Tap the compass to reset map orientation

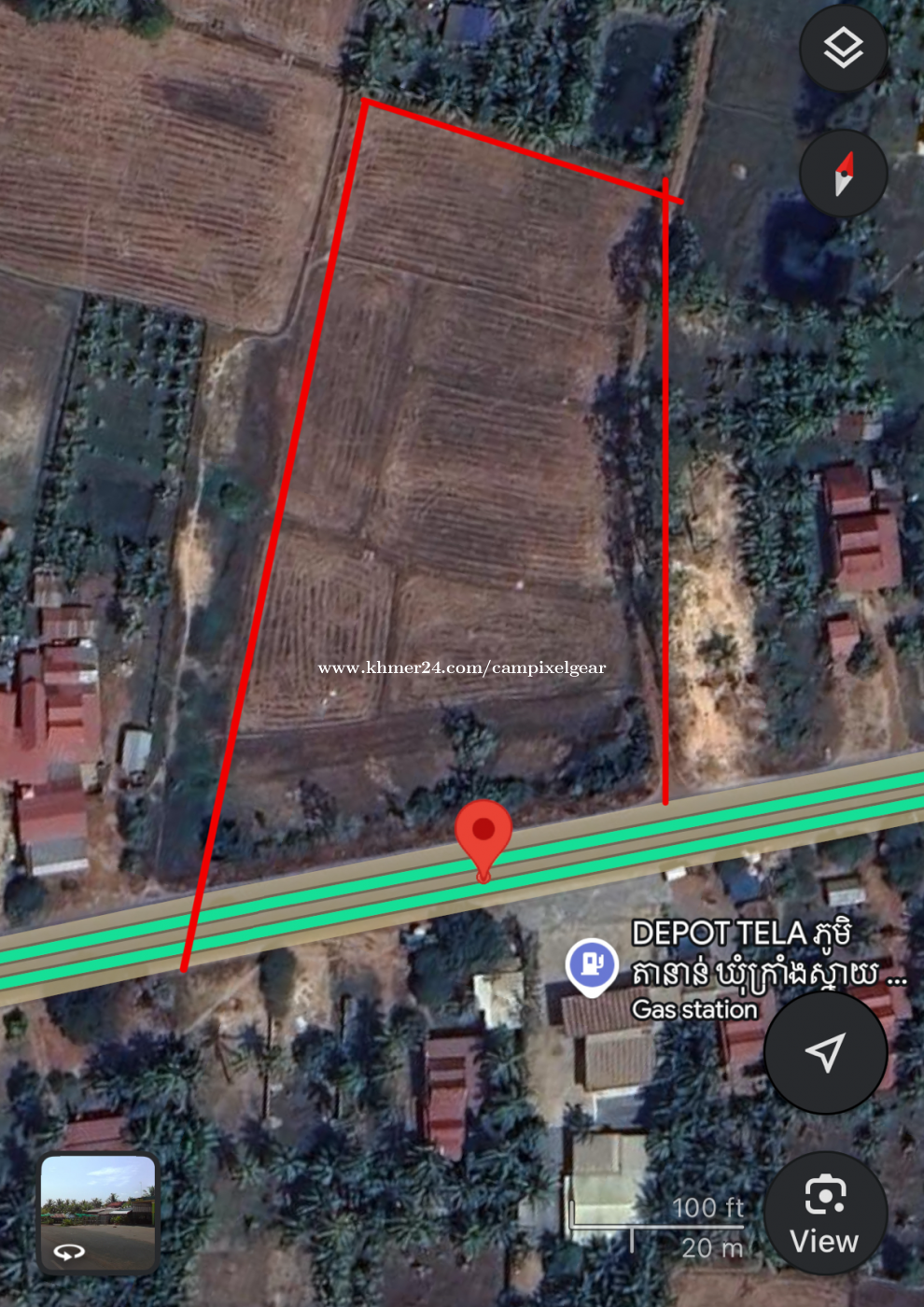coord(843,174)
